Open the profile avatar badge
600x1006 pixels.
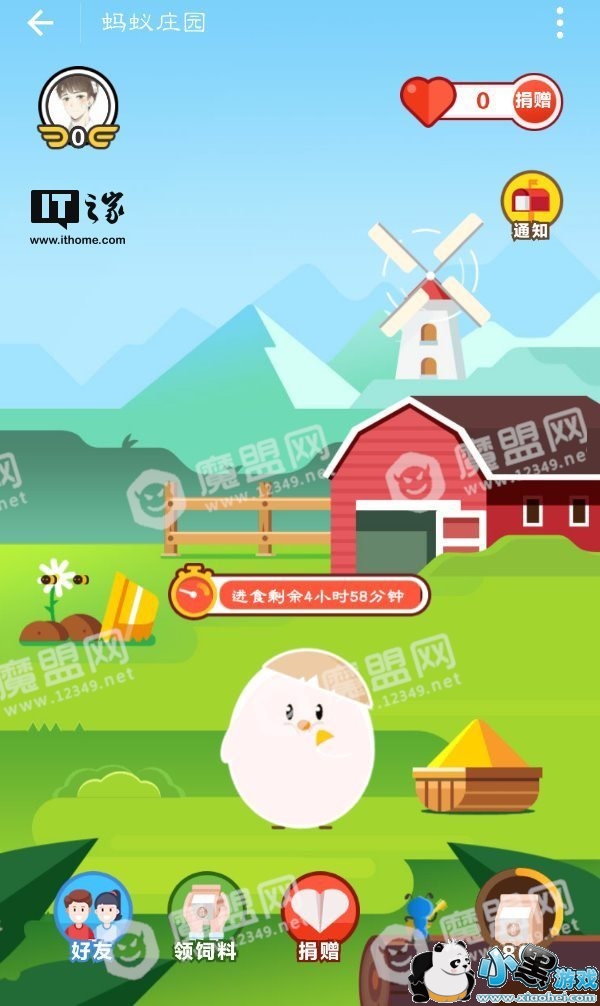(78, 107)
